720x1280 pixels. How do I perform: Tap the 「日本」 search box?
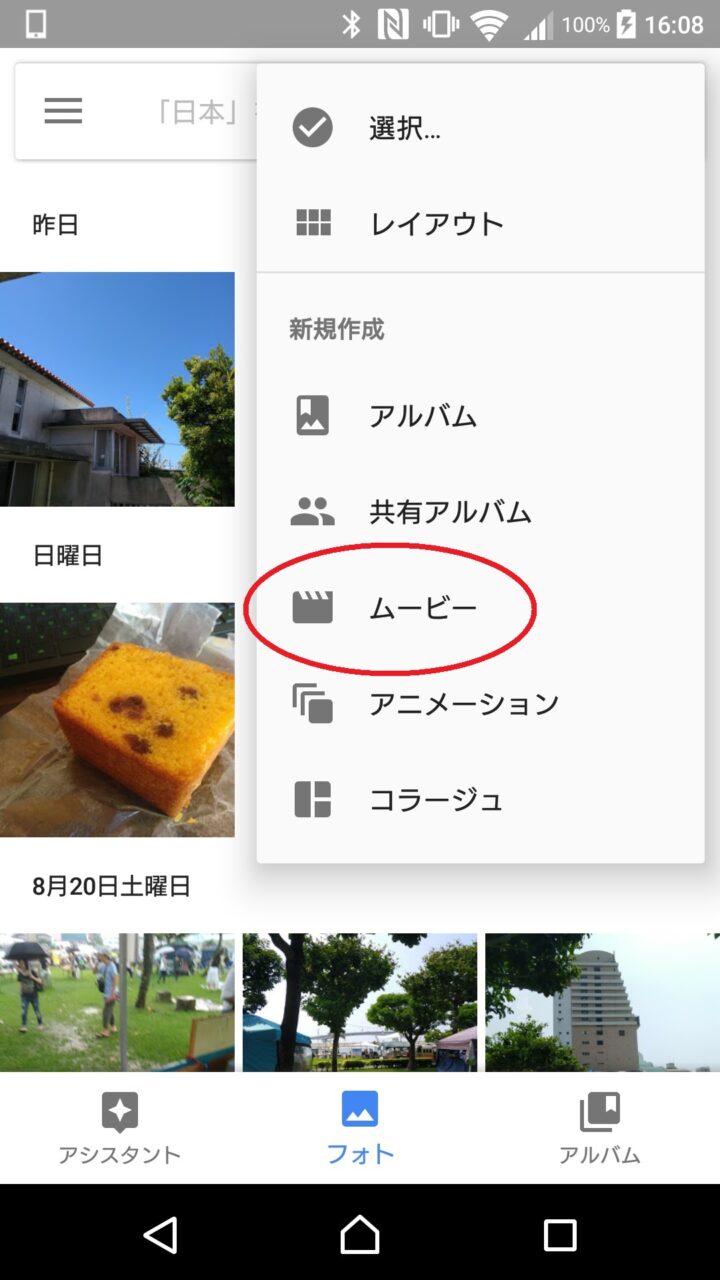tap(200, 111)
